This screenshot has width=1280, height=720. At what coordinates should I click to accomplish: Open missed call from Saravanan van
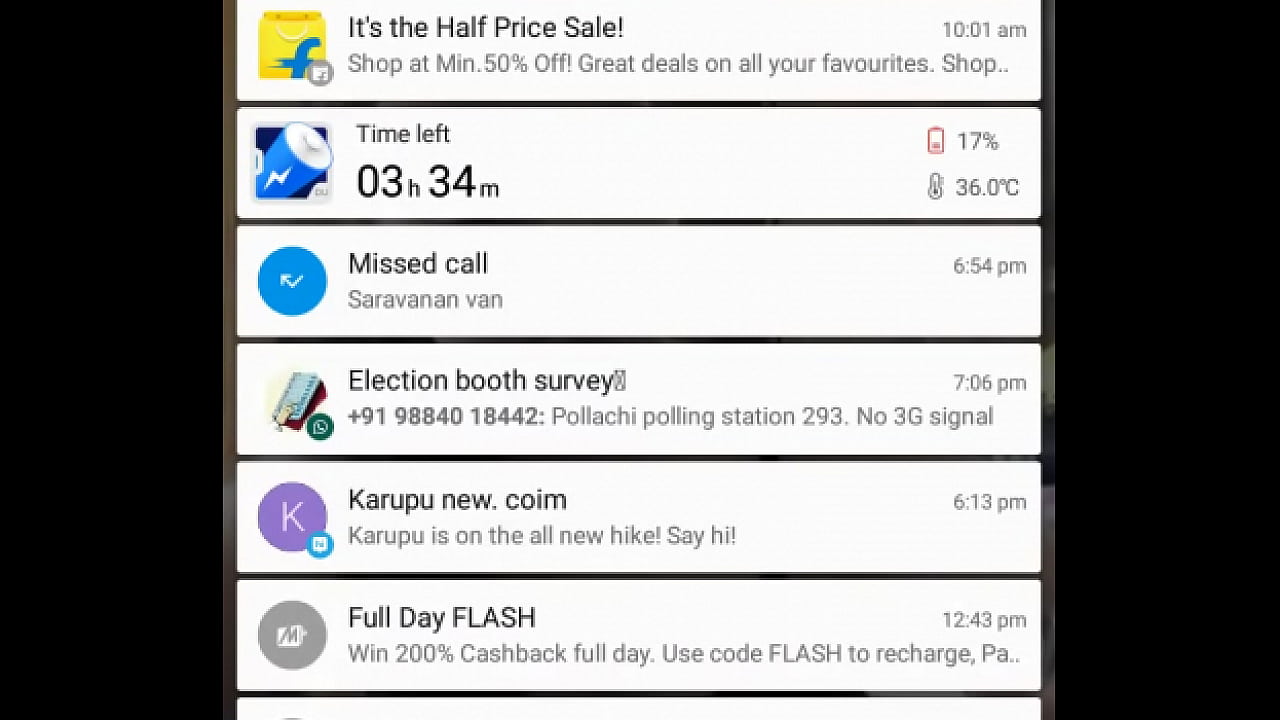click(x=638, y=281)
